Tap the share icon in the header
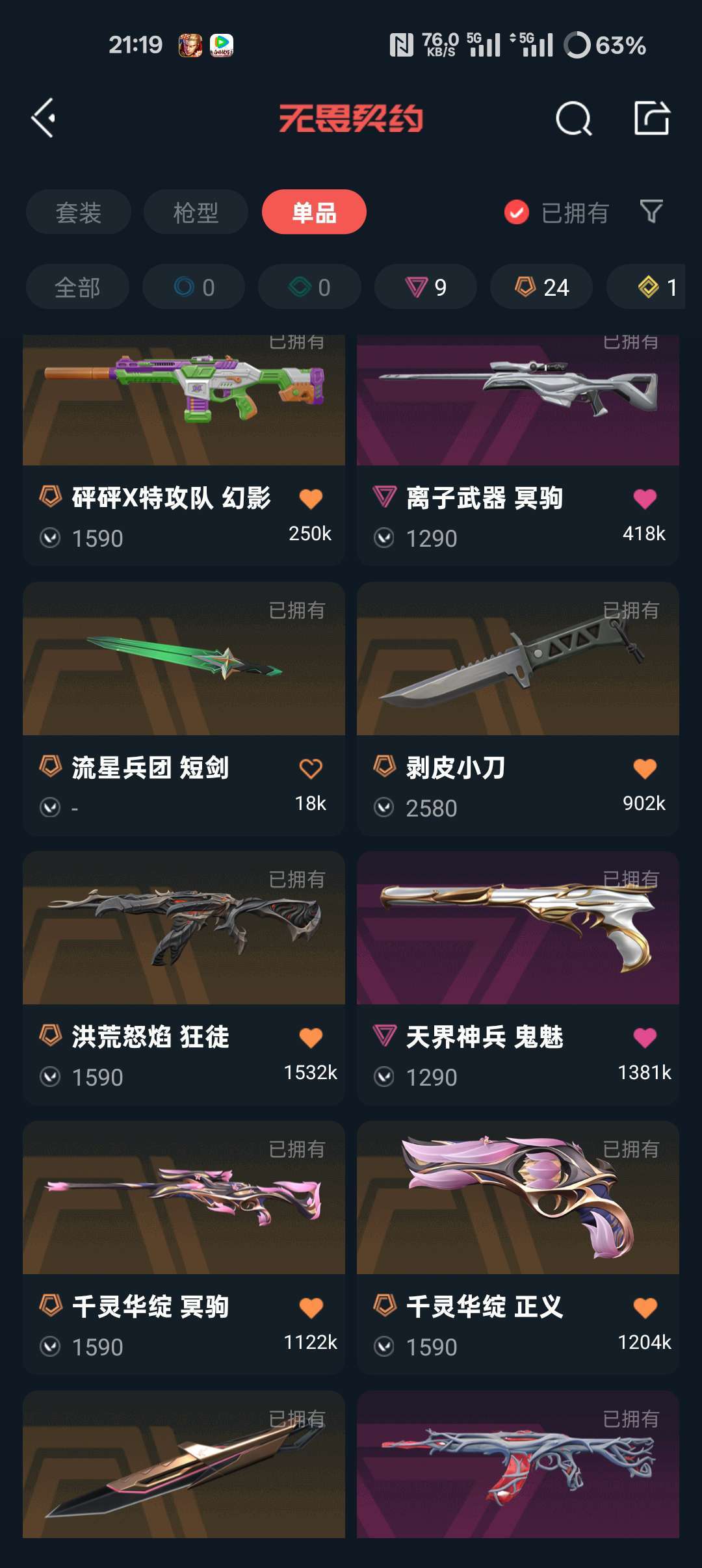 pos(652,118)
